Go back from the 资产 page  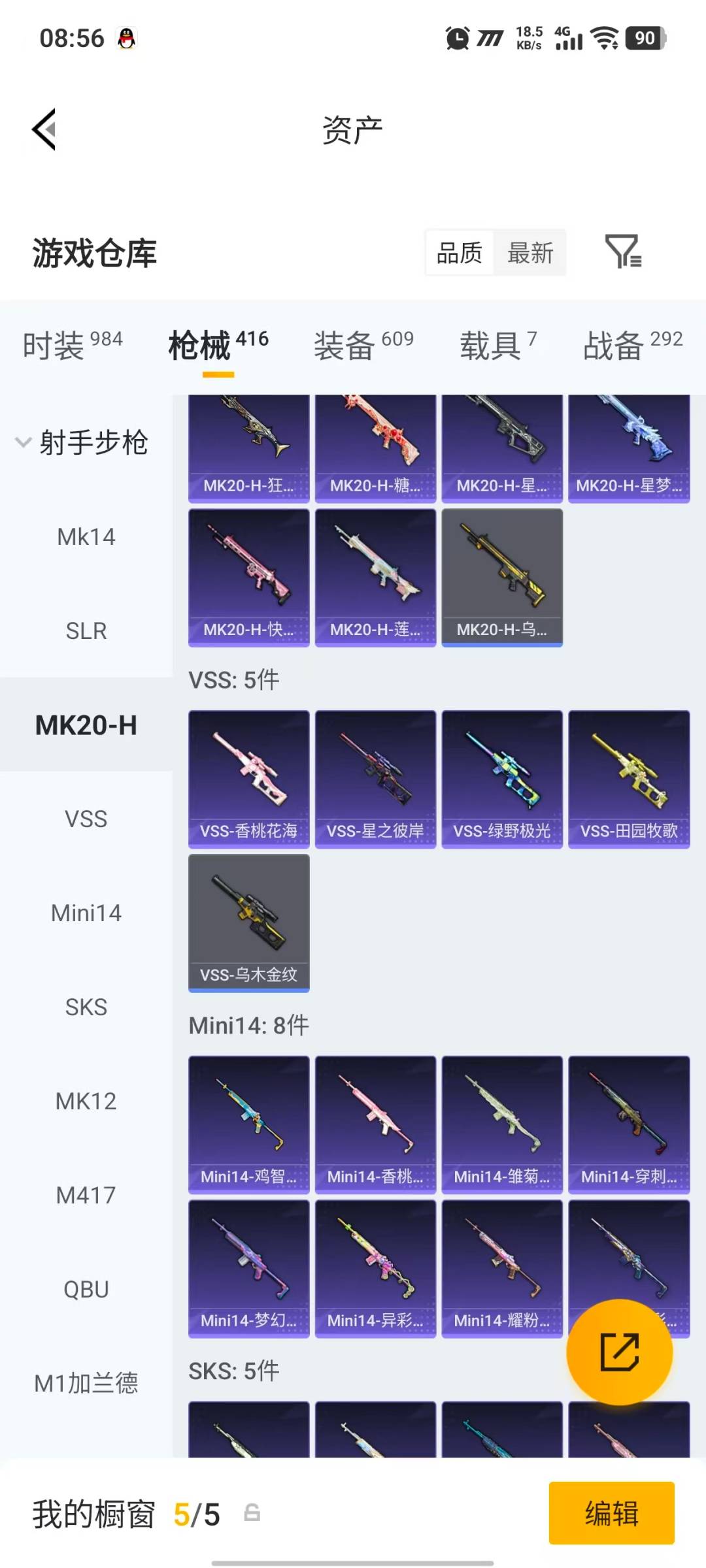pos(44,129)
